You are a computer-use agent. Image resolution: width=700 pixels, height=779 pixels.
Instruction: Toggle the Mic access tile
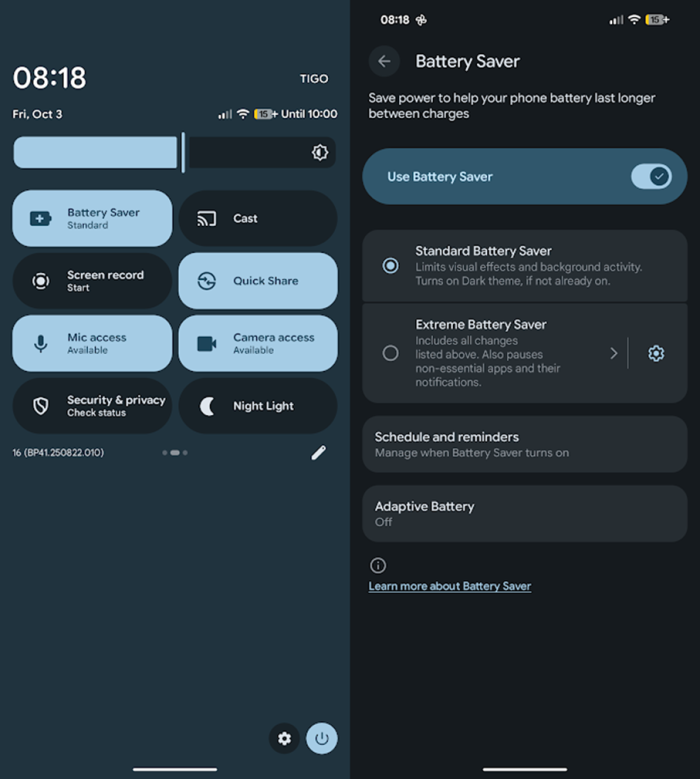point(92,343)
